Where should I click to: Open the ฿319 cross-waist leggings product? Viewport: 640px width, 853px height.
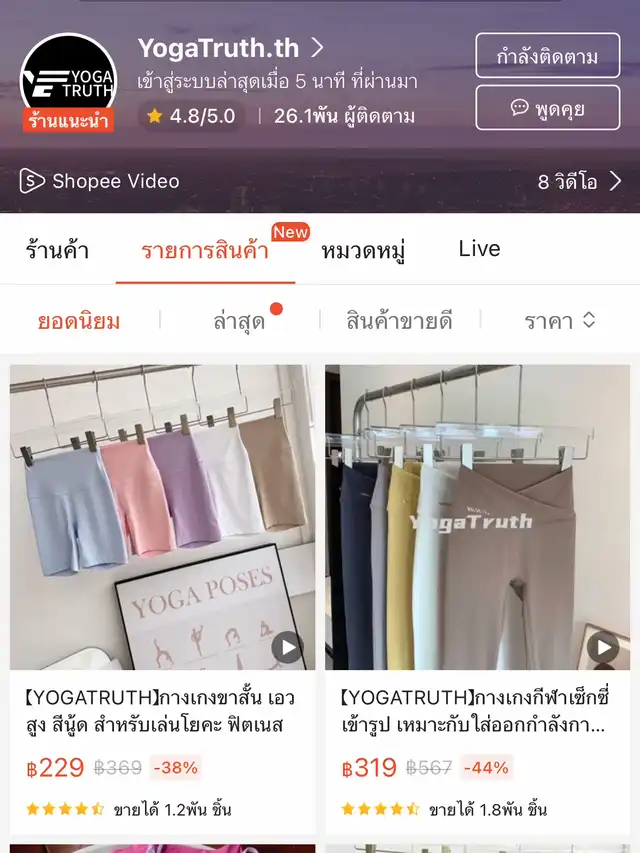point(477,710)
